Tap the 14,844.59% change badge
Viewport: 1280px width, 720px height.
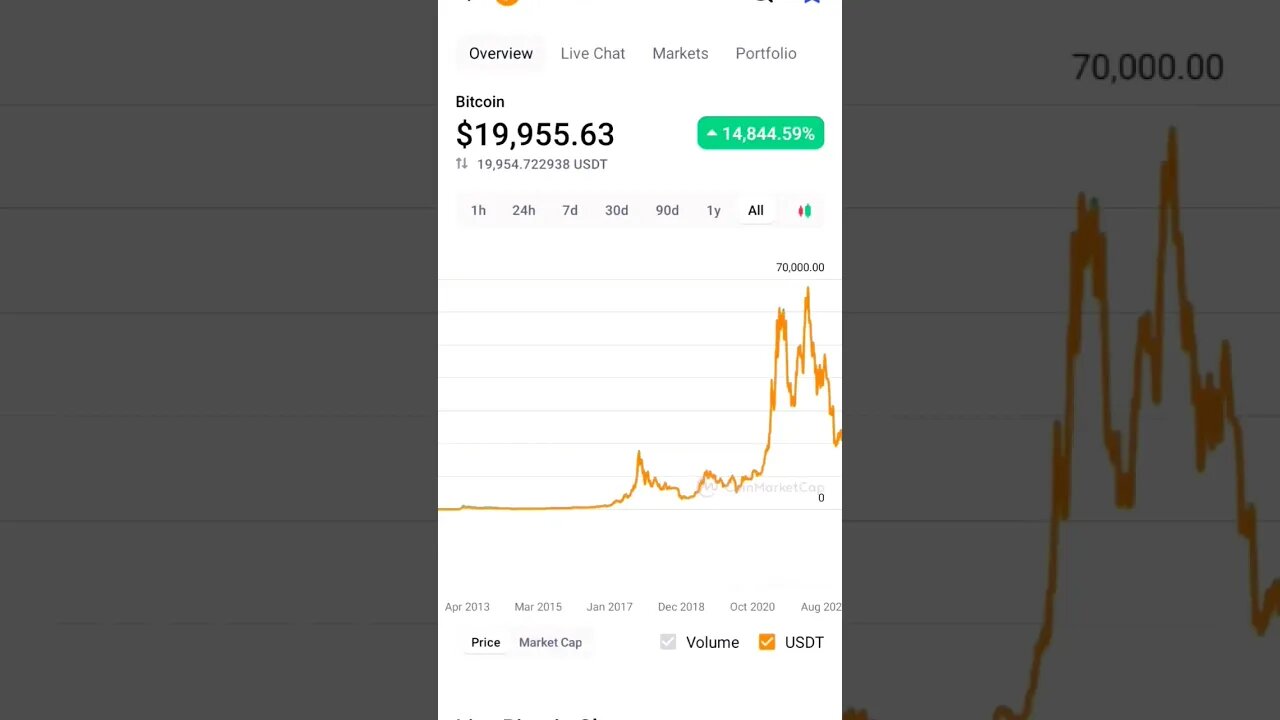760,134
